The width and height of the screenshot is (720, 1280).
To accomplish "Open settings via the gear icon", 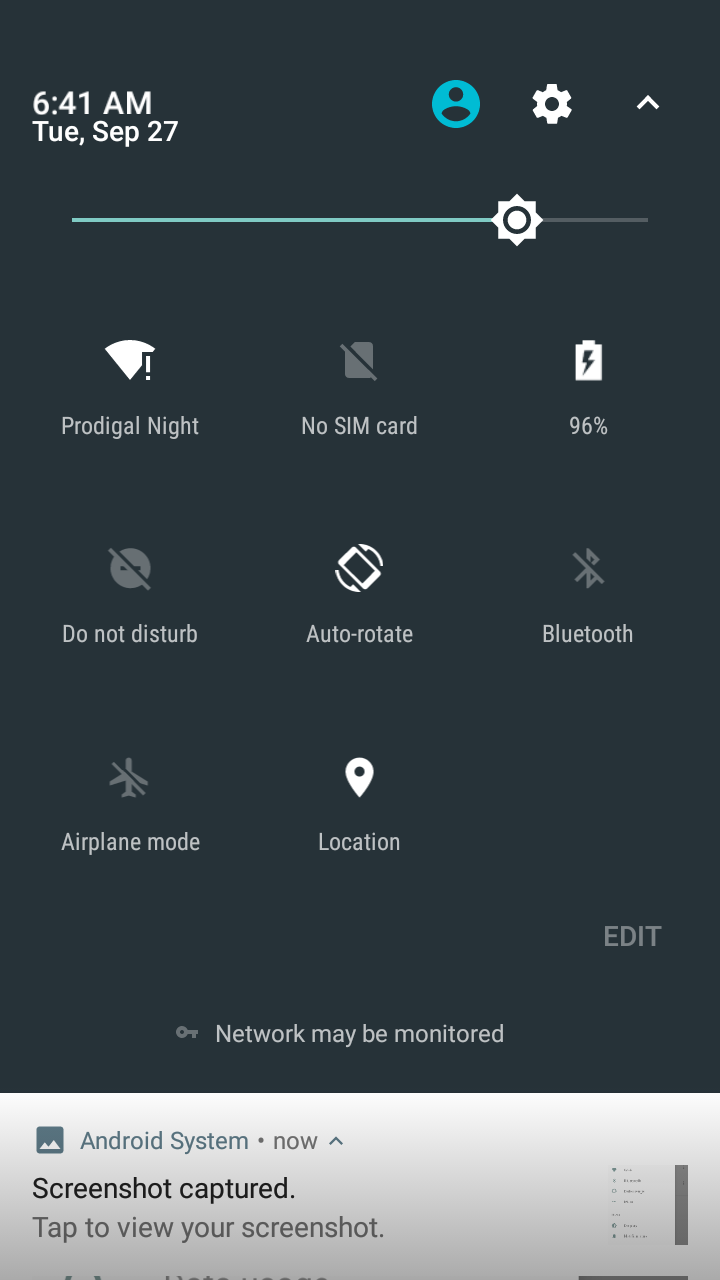I will 552,104.
